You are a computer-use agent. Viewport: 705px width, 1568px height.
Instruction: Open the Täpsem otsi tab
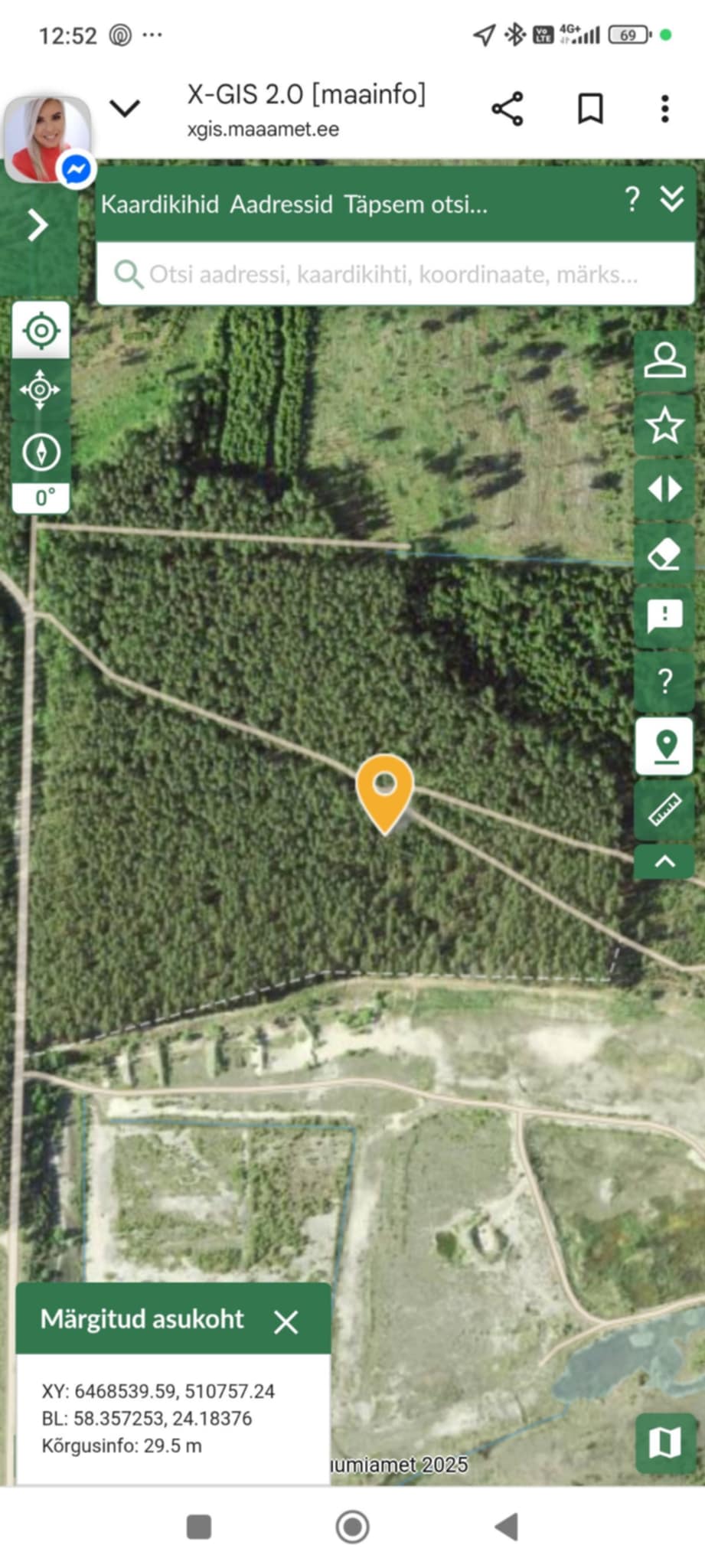[415, 204]
